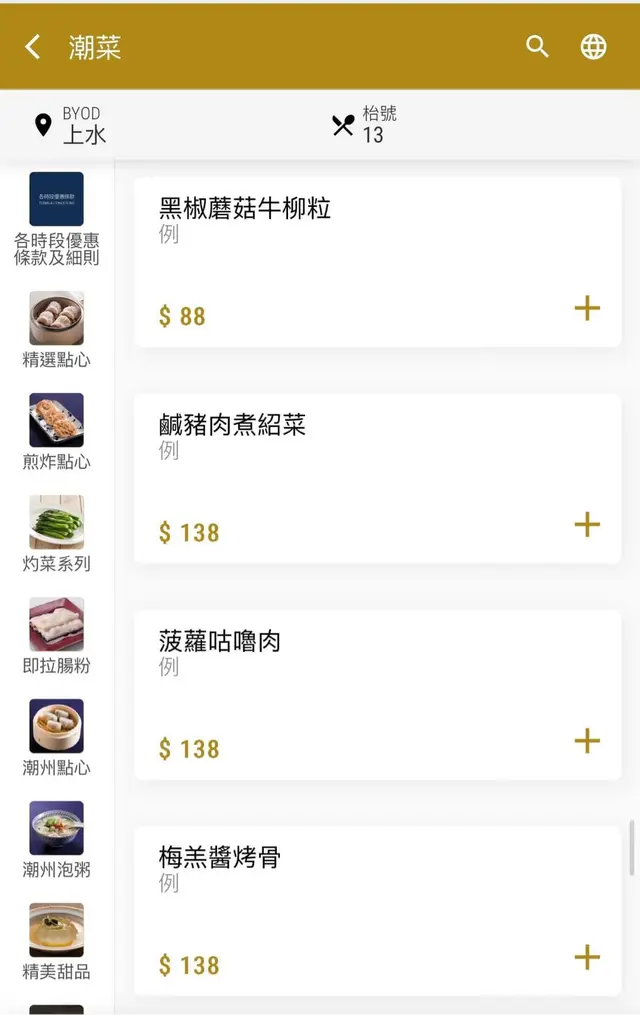Open the language globe icon
The image size is (640, 1015).
point(594,47)
